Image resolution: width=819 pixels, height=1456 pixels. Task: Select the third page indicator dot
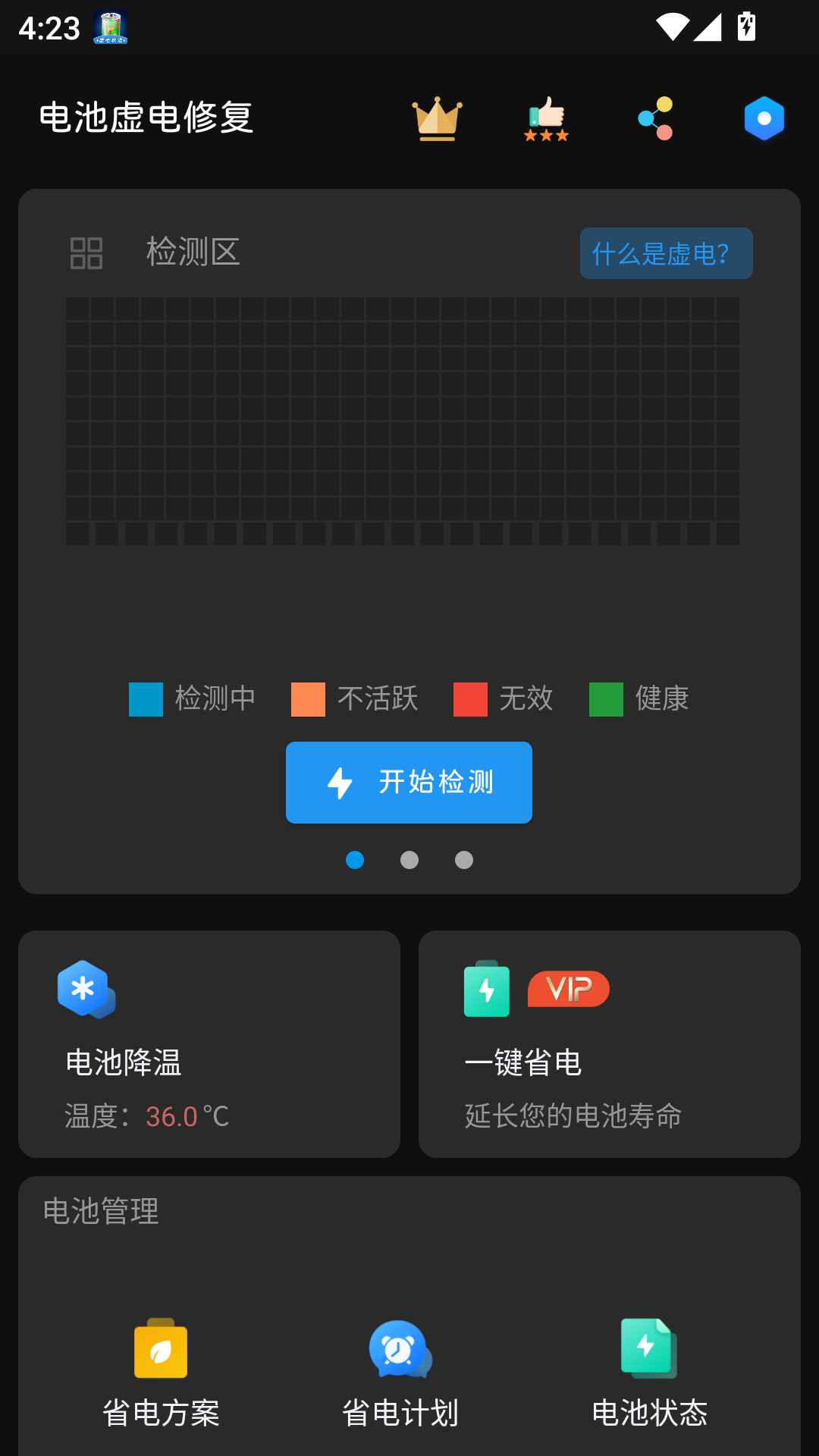pyautogui.click(x=464, y=860)
